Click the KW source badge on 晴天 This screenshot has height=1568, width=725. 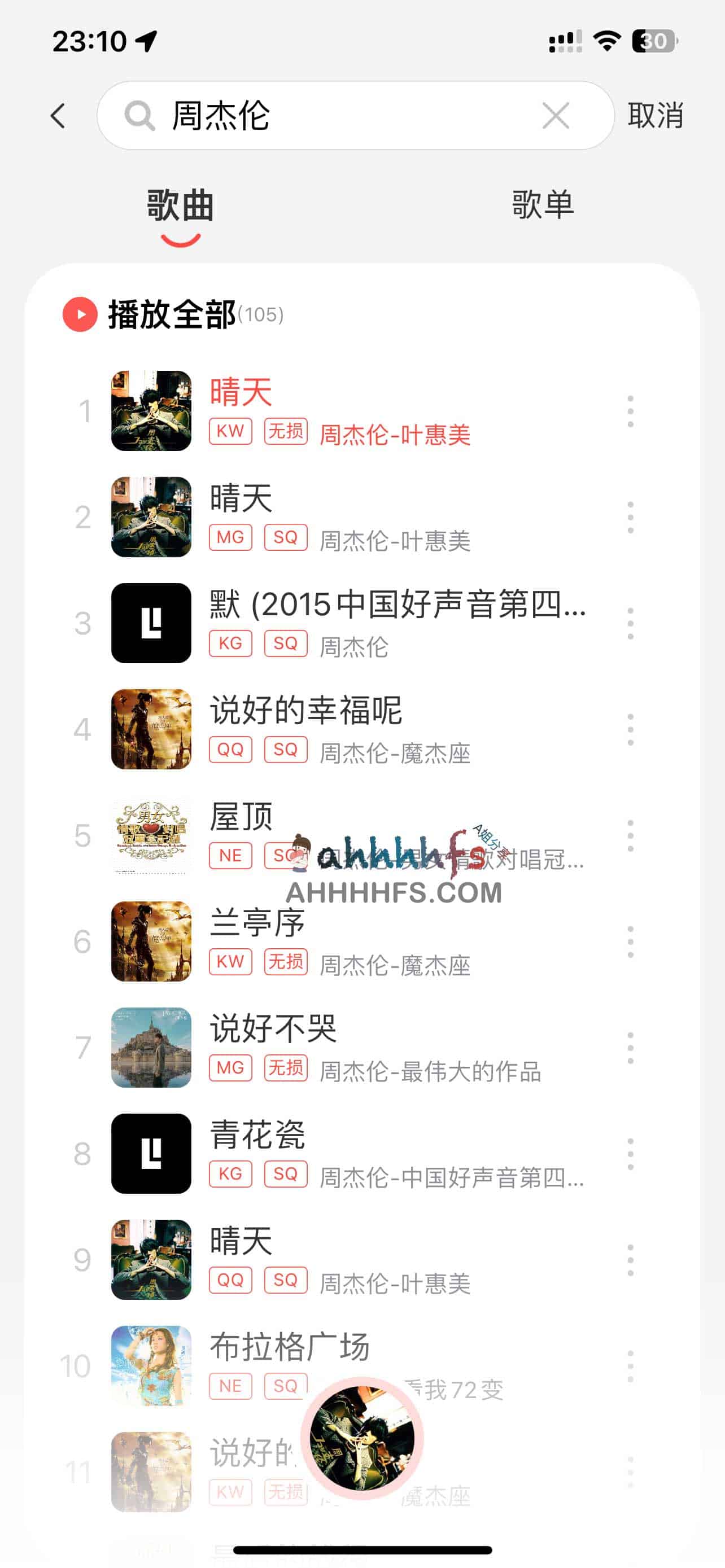229,432
